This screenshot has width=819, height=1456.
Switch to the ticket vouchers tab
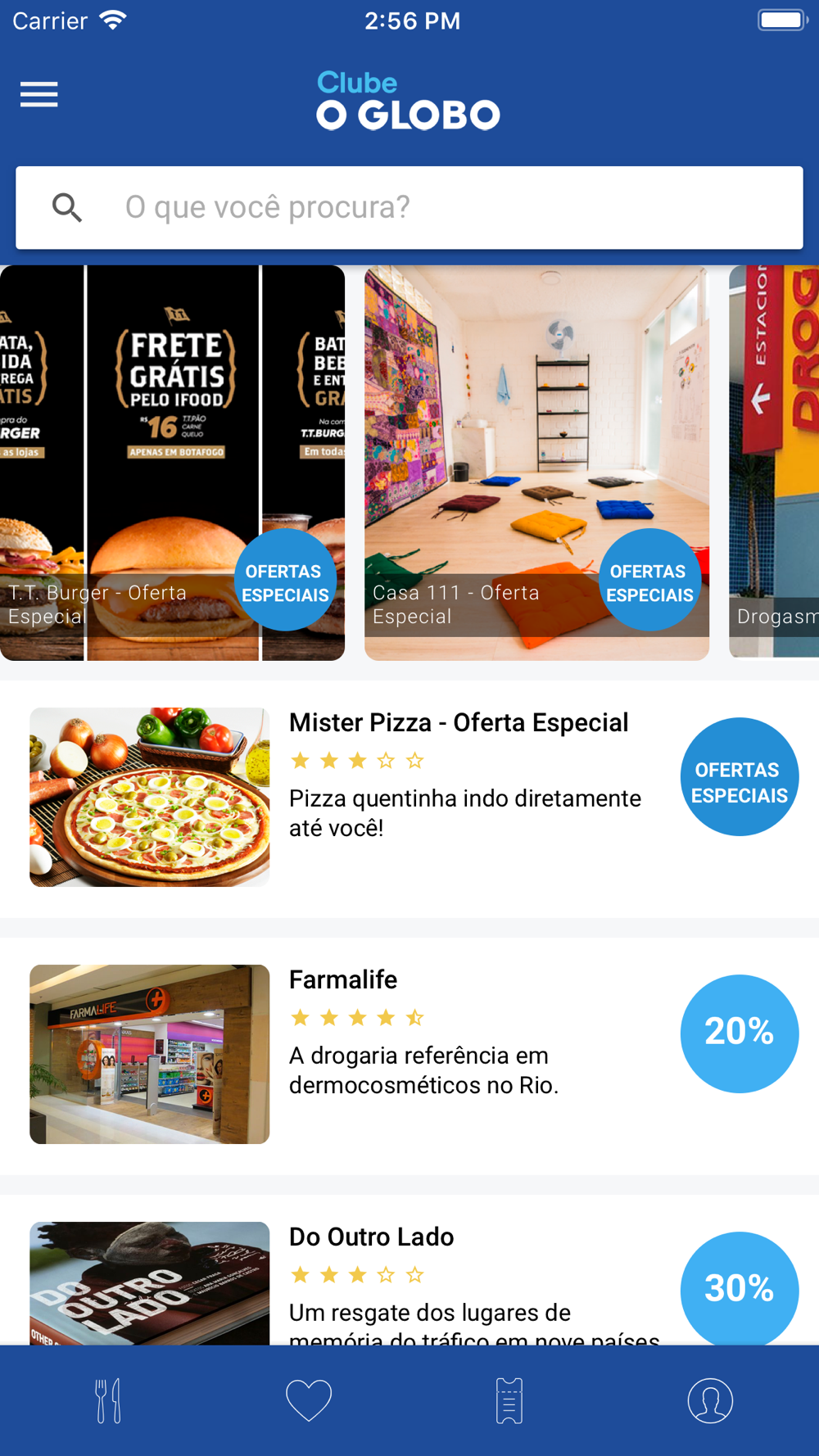point(509,1400)
